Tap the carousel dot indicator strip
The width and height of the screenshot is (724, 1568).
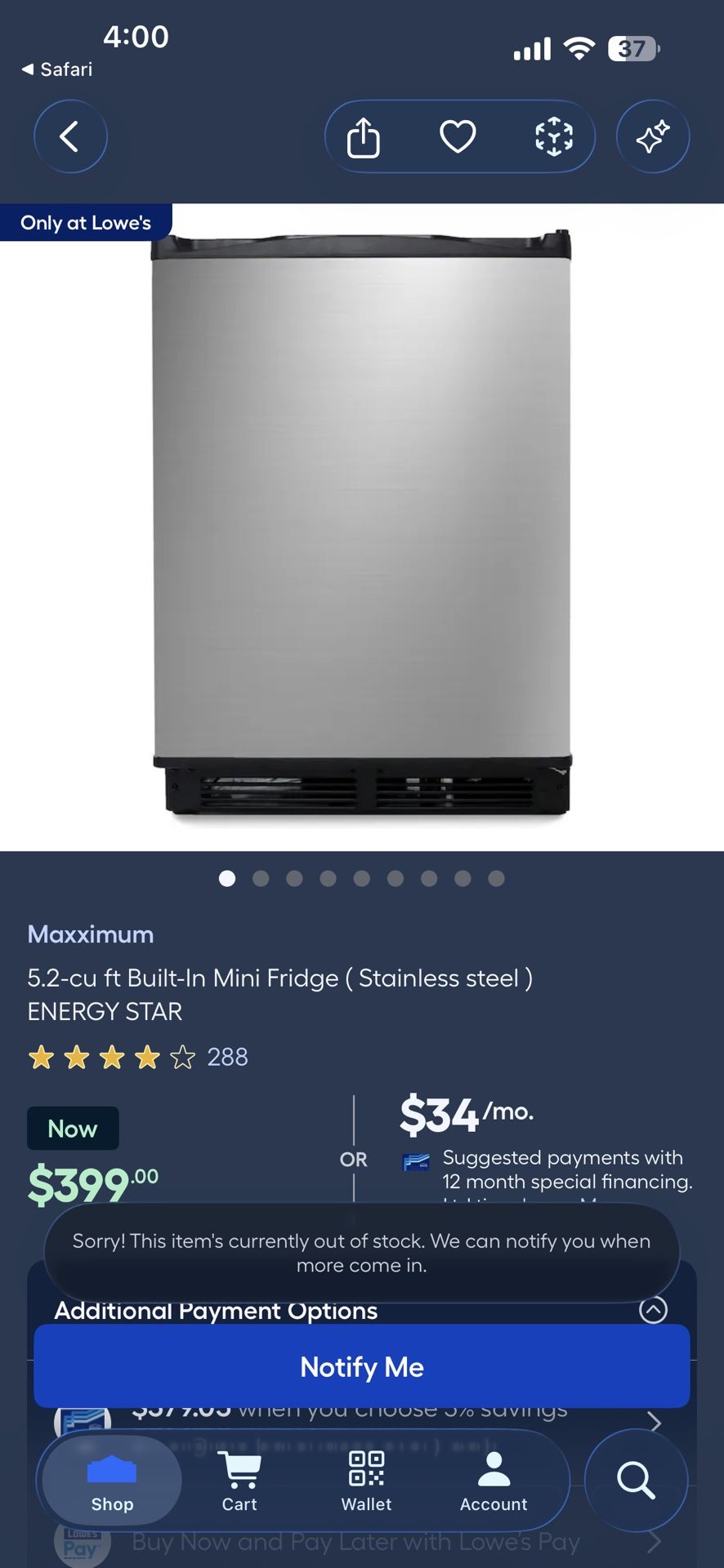(362, 879)
